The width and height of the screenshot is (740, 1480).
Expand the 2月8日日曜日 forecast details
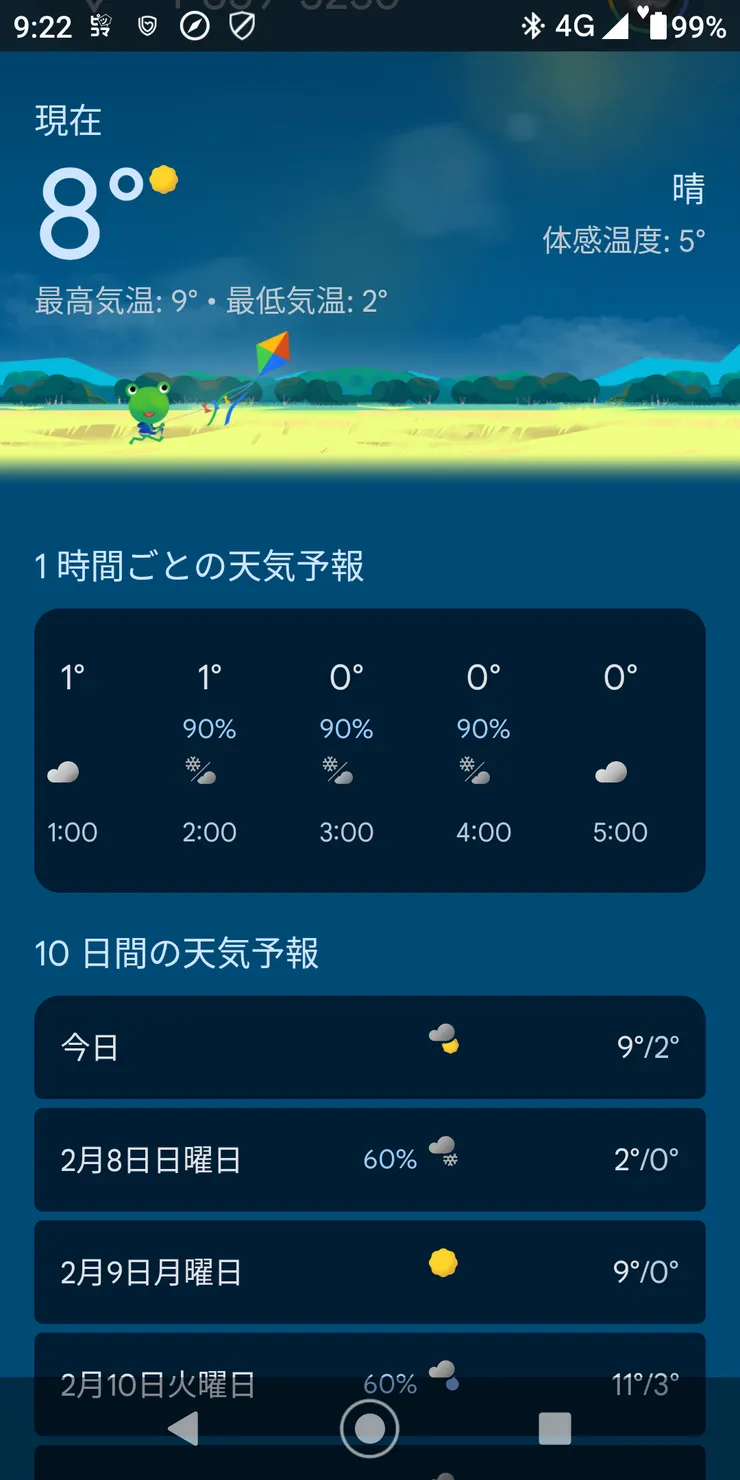coord(370,1160)
